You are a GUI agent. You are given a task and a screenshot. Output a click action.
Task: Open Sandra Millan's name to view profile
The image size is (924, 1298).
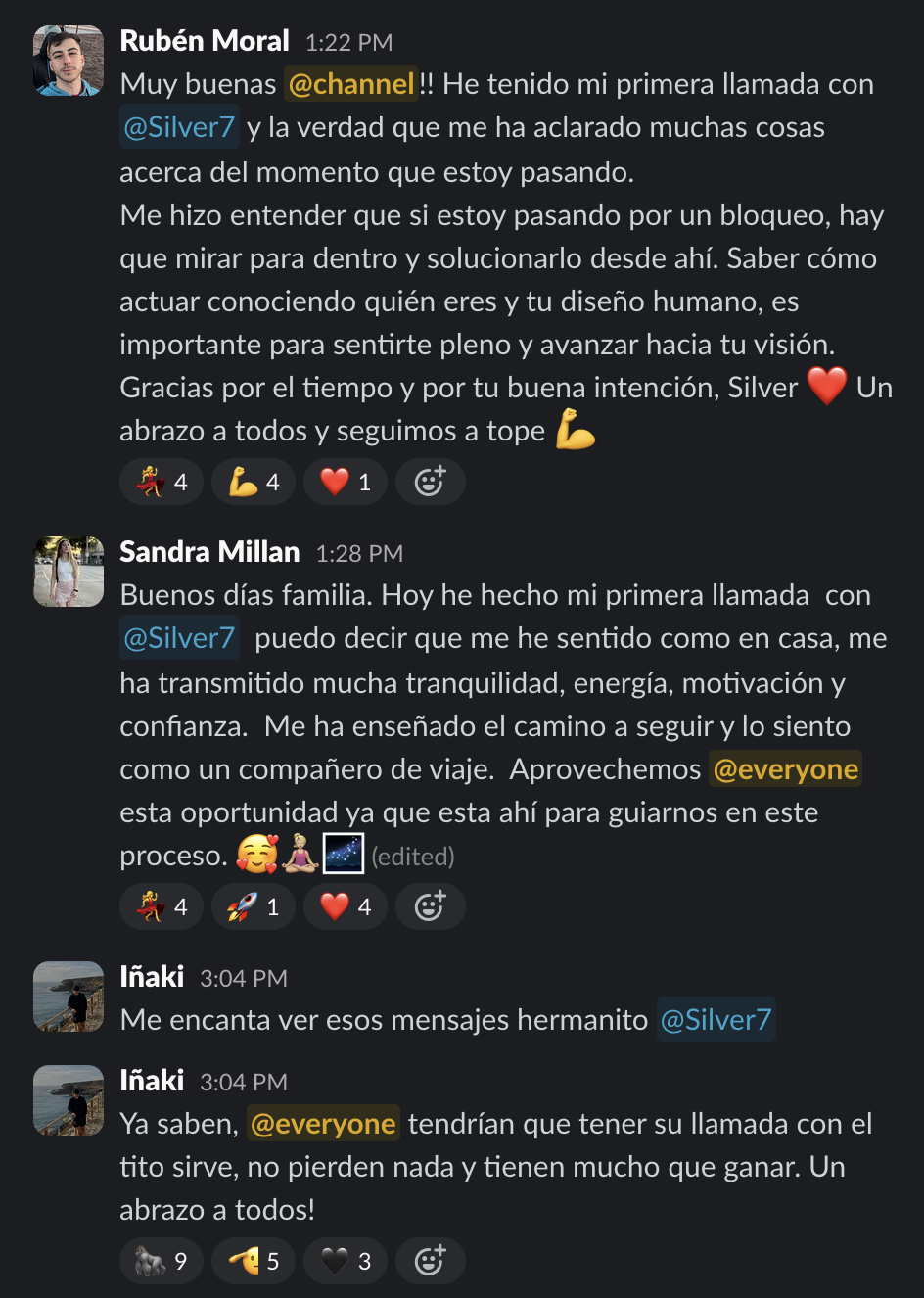point(209,553)
